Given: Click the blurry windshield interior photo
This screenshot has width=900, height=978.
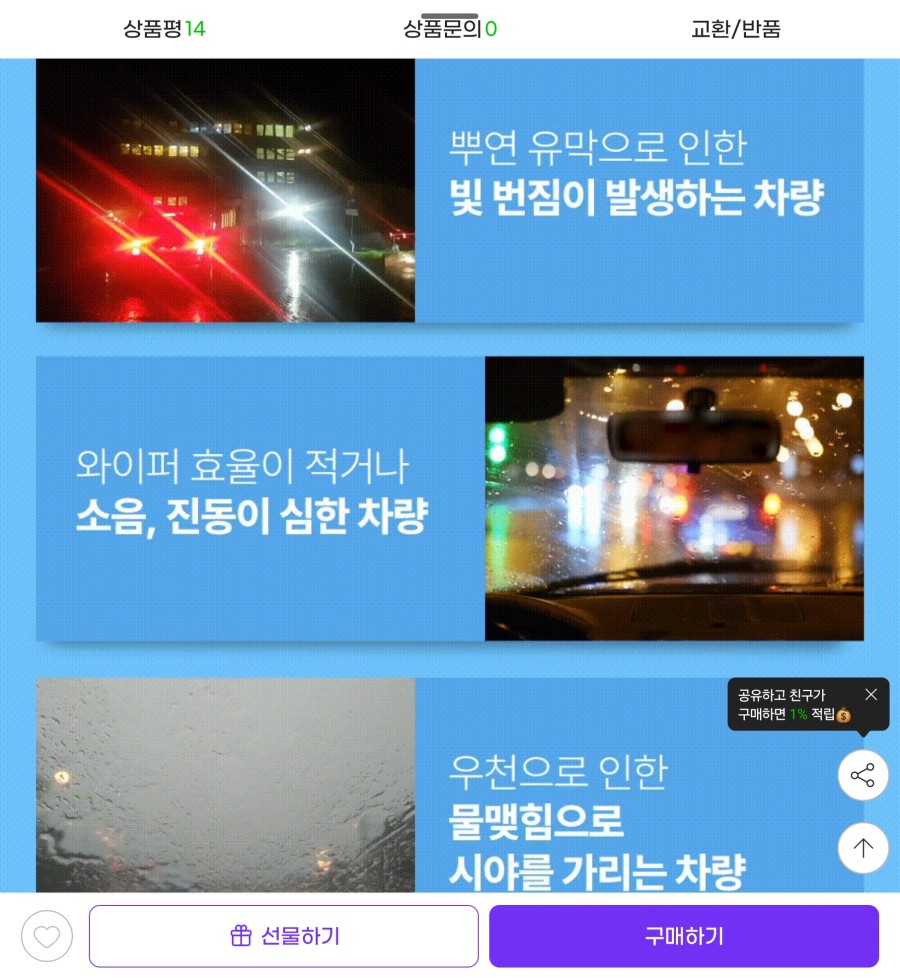Looking at the screenshot, I should pos(674,497).
